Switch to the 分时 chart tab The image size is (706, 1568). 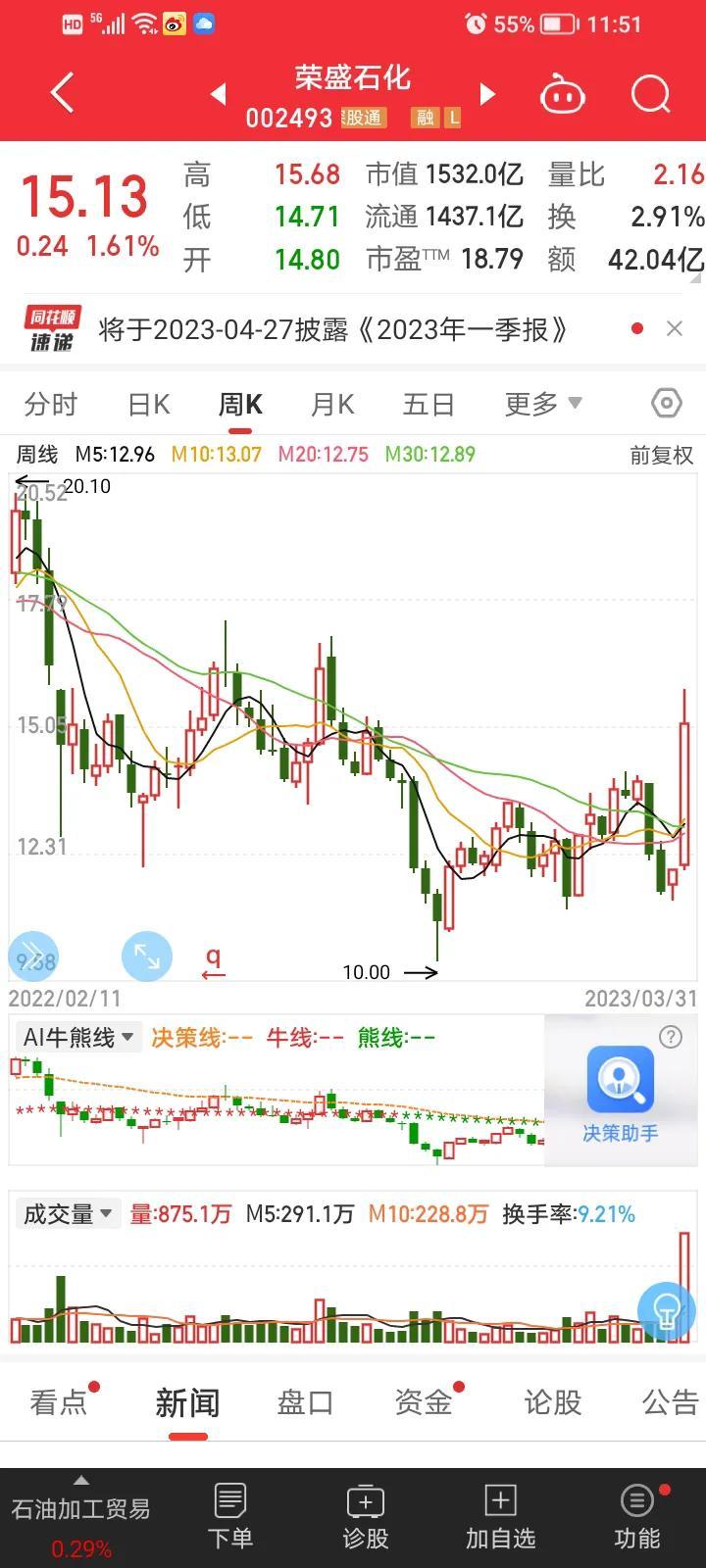coord(51,404)
